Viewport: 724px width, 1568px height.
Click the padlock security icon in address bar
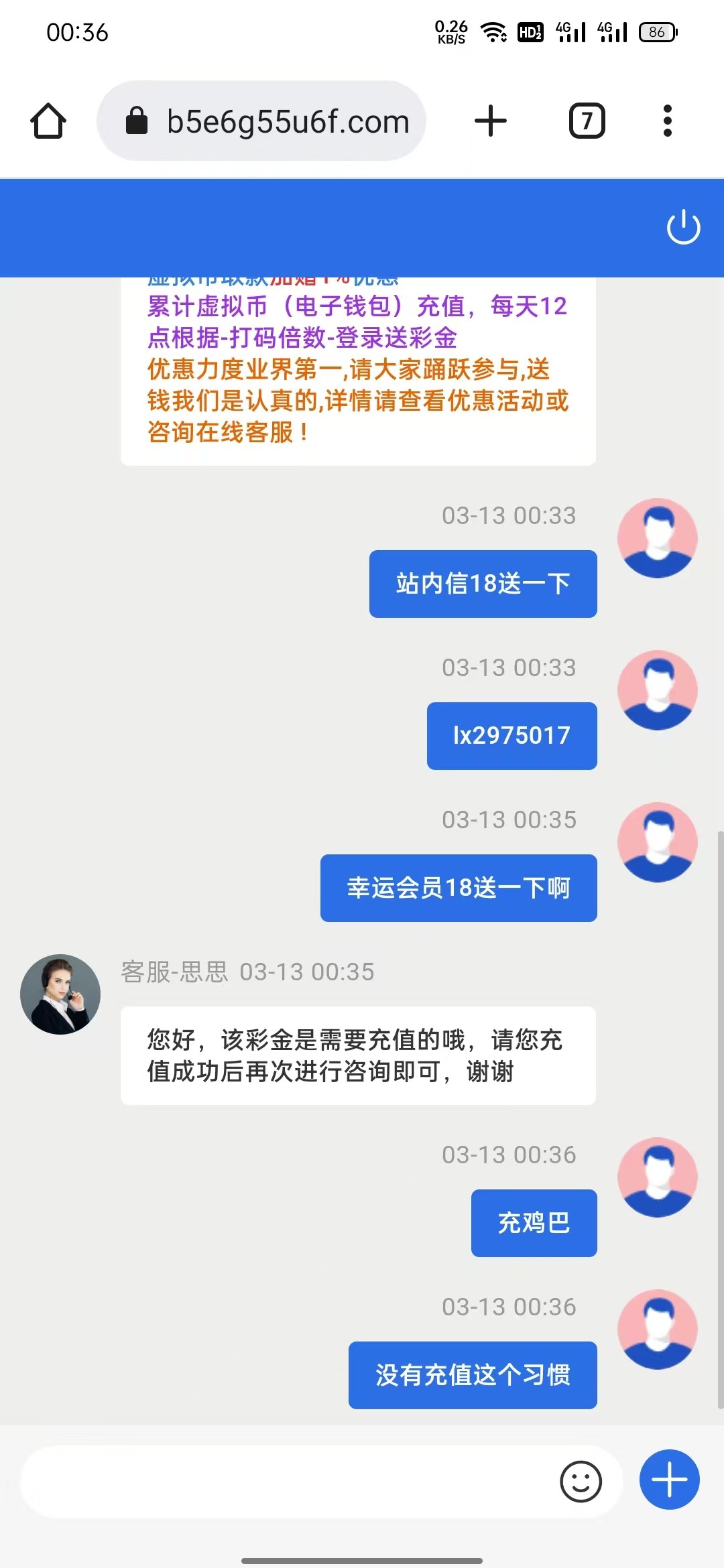(136, 121)
